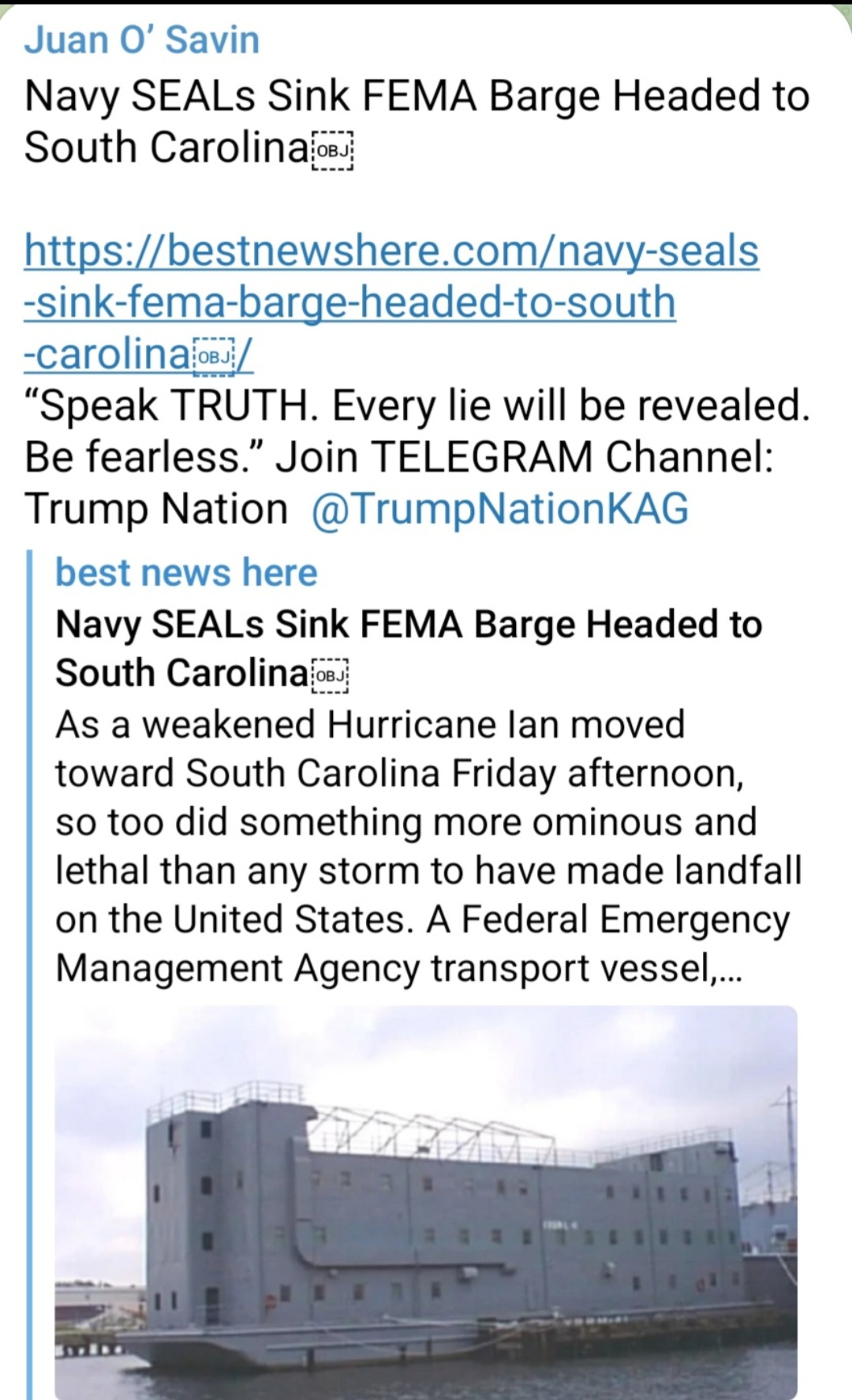852x1400 pixels.
Task: Open the bestnewshere.com article link
Action: click(x=390, y=252)
